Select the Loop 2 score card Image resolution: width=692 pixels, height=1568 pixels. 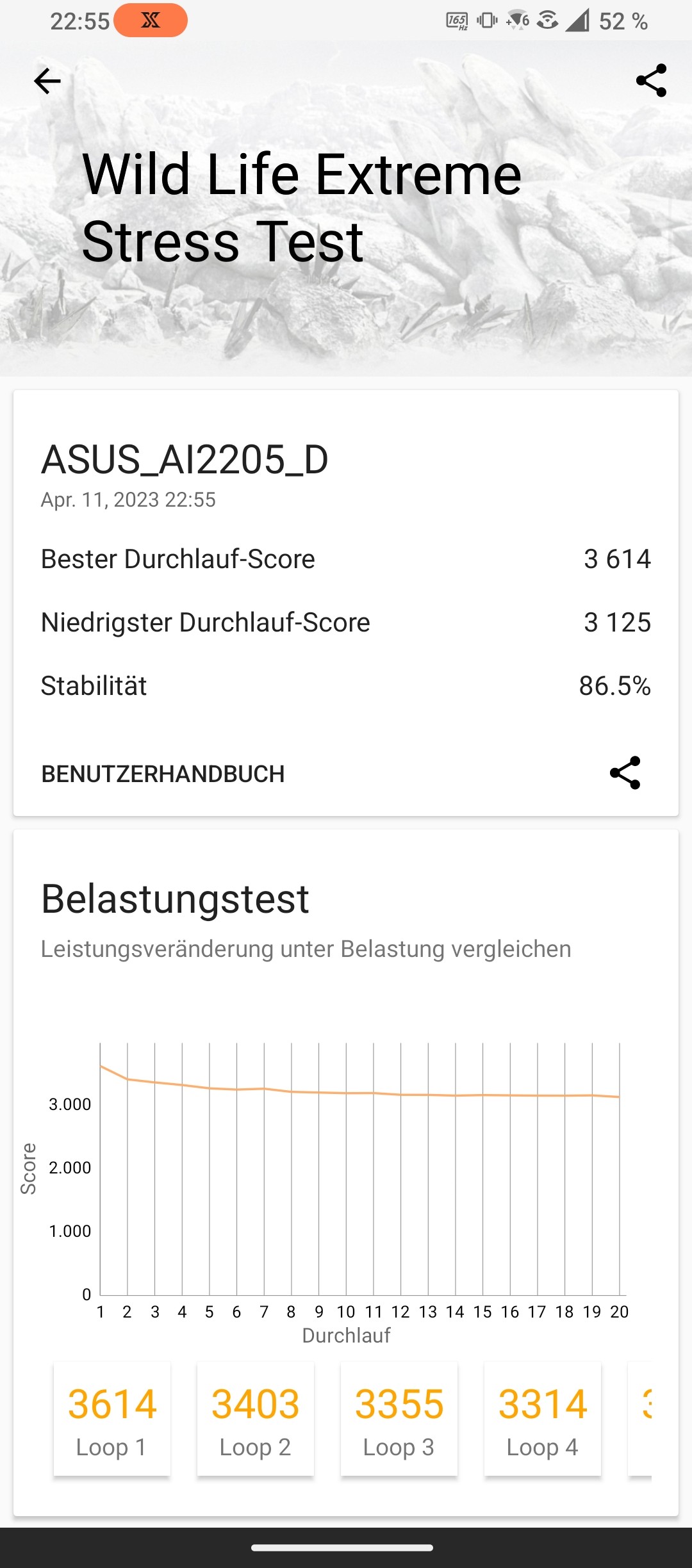256,1419
